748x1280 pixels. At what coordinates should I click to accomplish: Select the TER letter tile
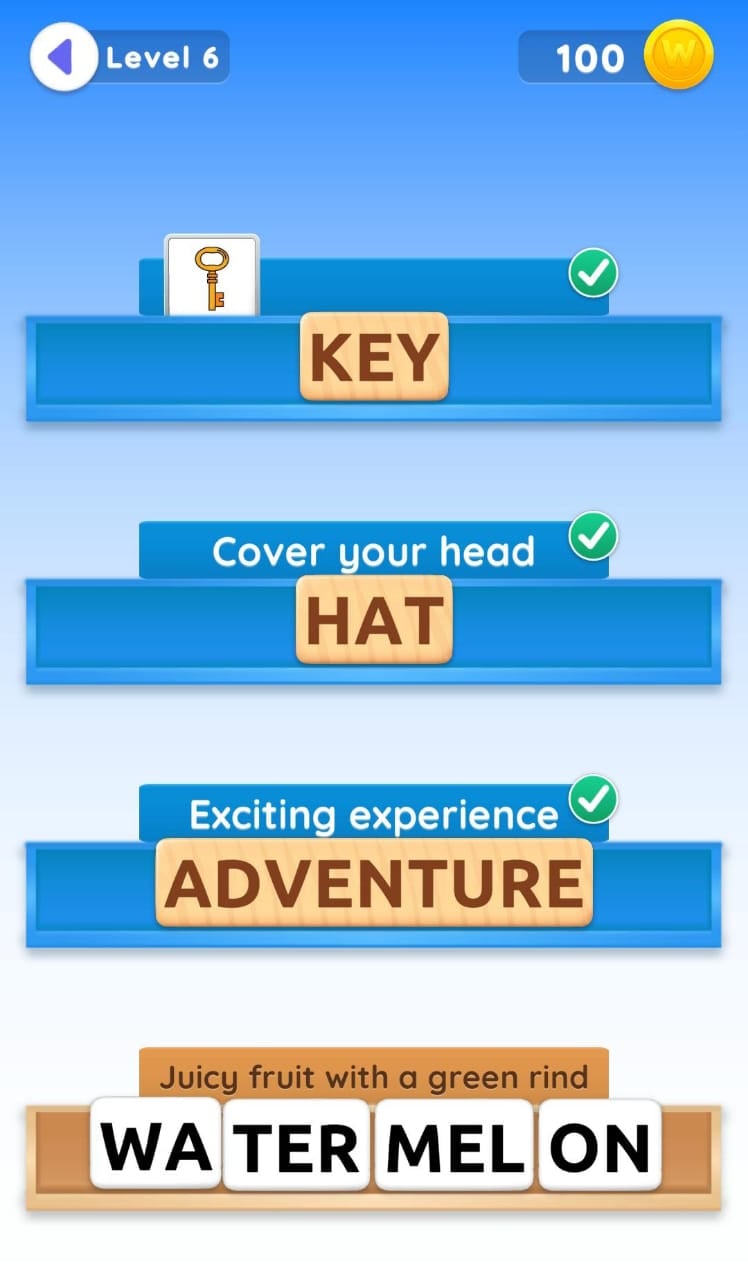[298, 1145]
